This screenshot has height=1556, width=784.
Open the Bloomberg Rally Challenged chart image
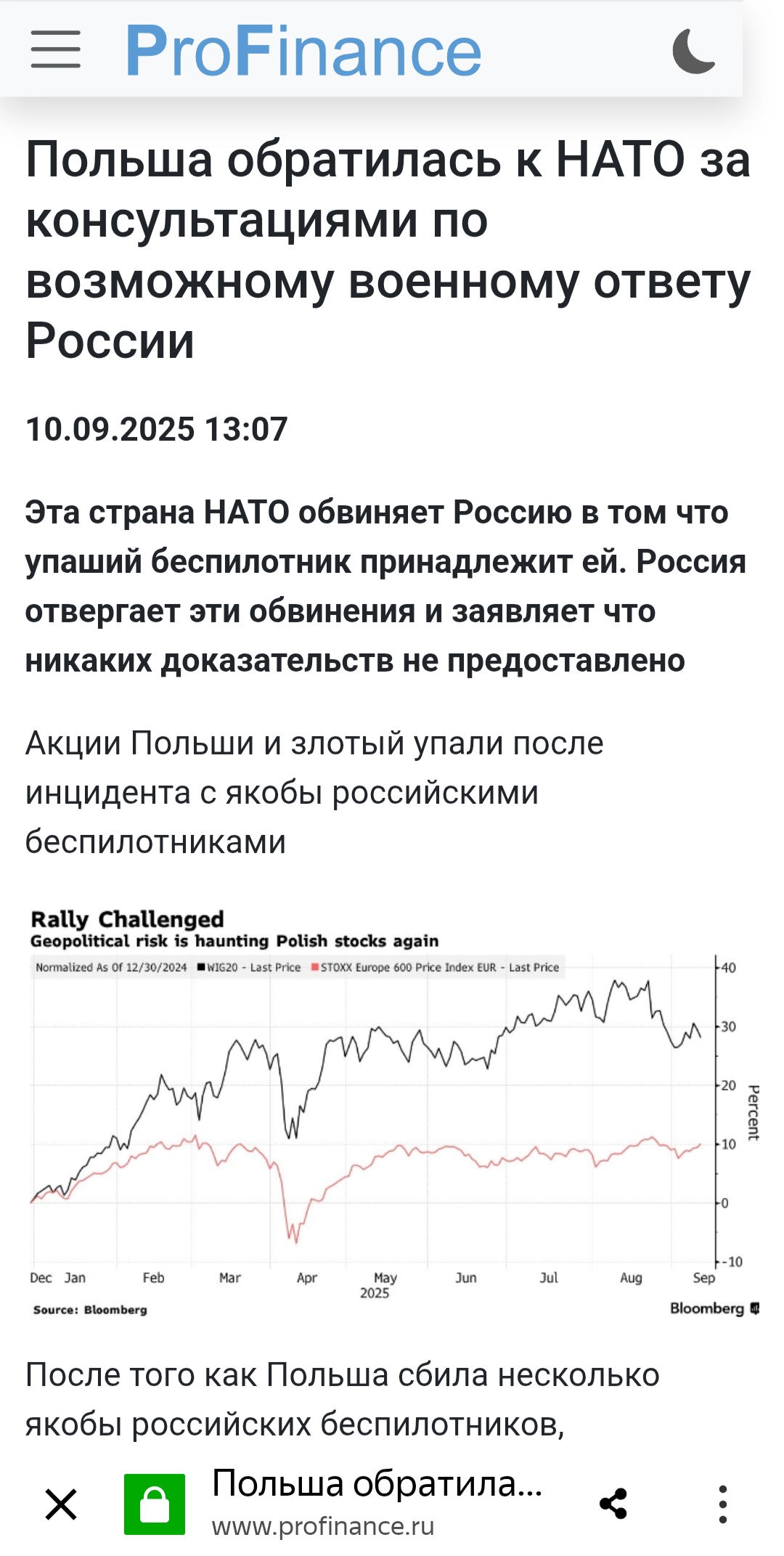tap(392, 1111)
